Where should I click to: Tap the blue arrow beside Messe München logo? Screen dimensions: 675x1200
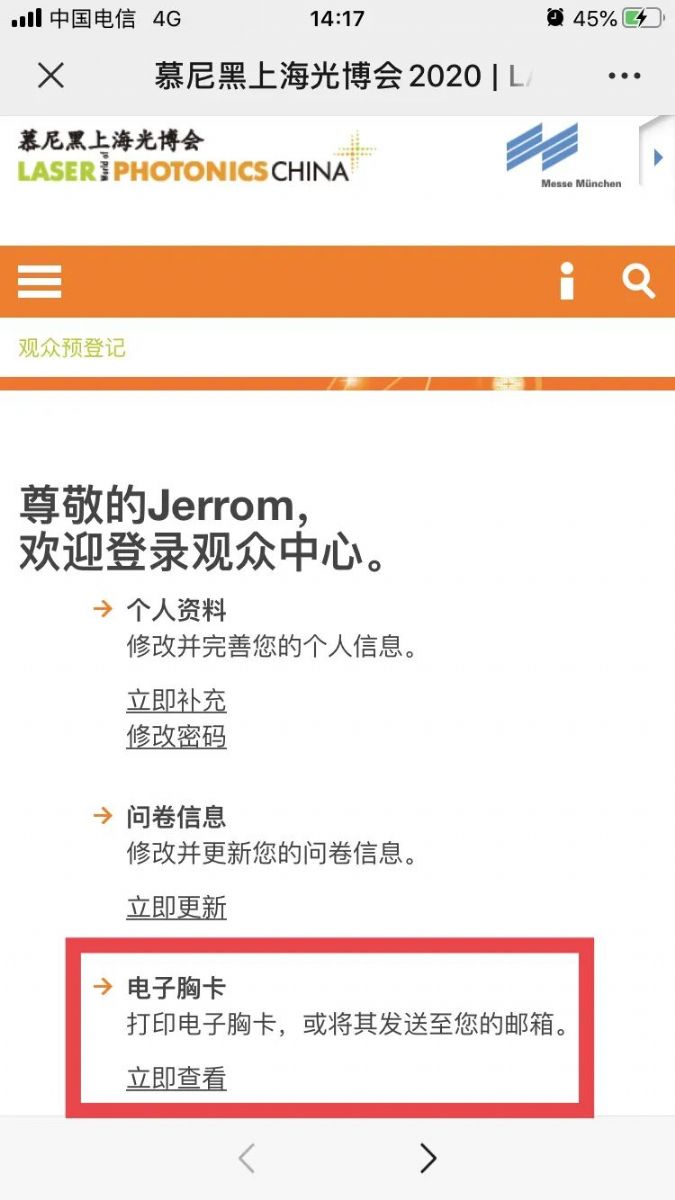click(x=658, y=157)
